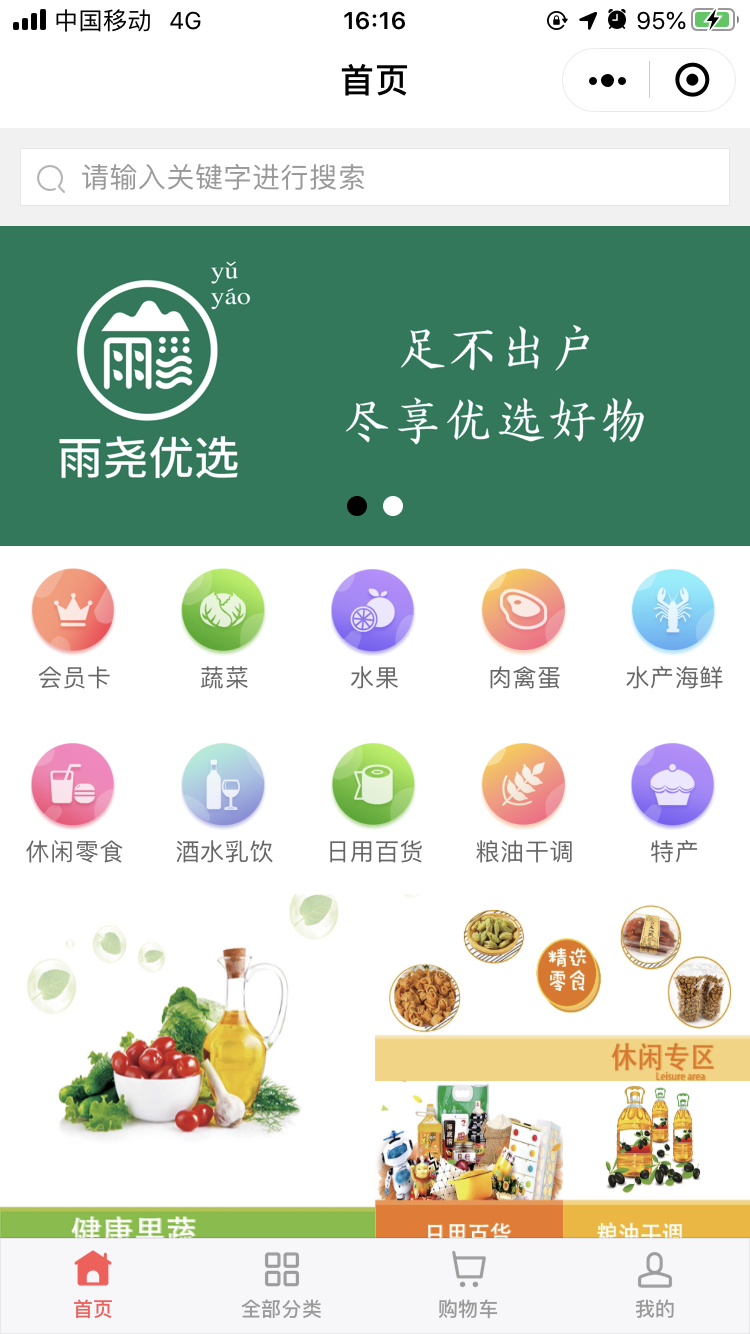Open the mini-program options menu

(605, 80)
